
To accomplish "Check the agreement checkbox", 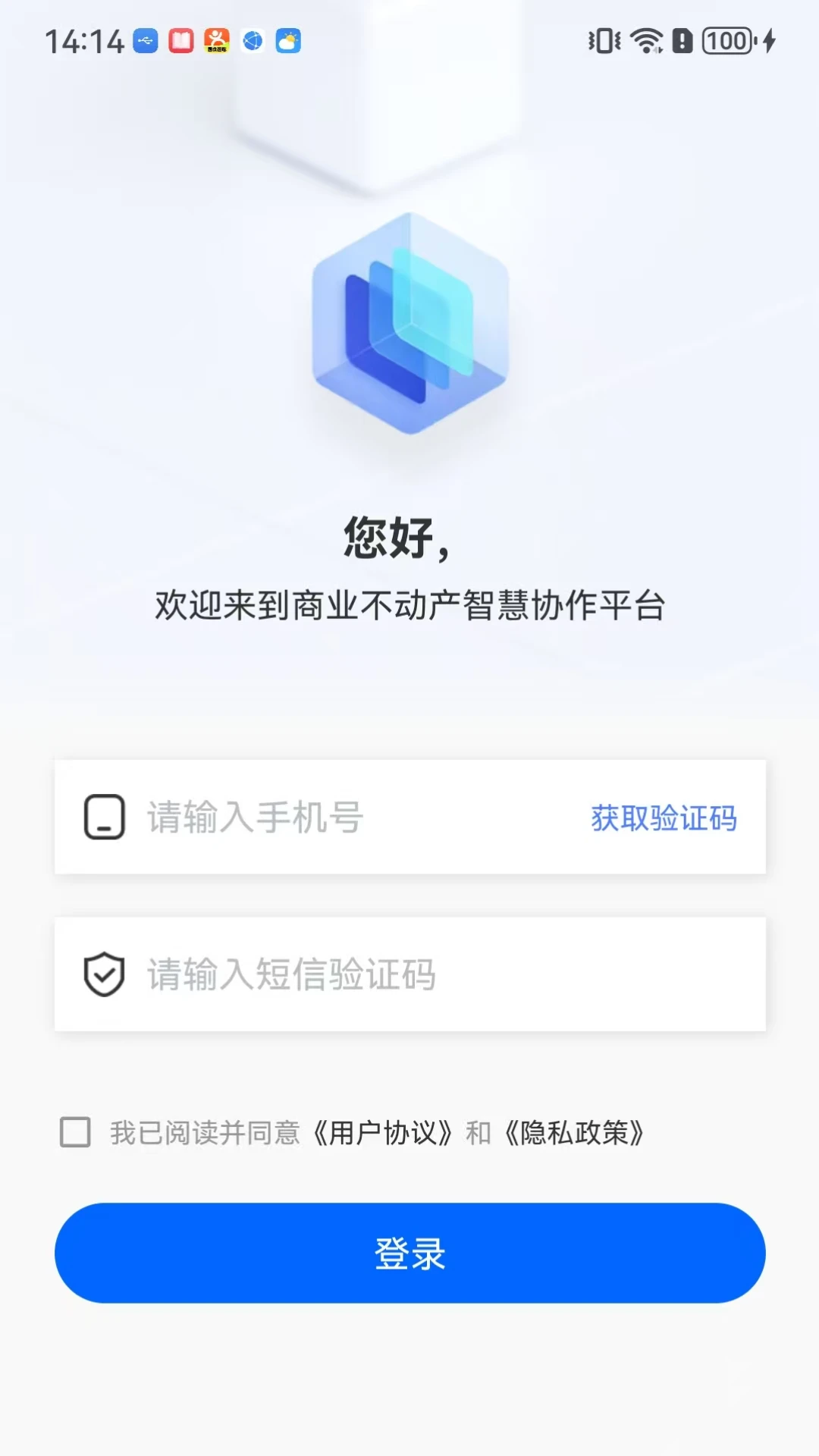I will [75, 1132].
